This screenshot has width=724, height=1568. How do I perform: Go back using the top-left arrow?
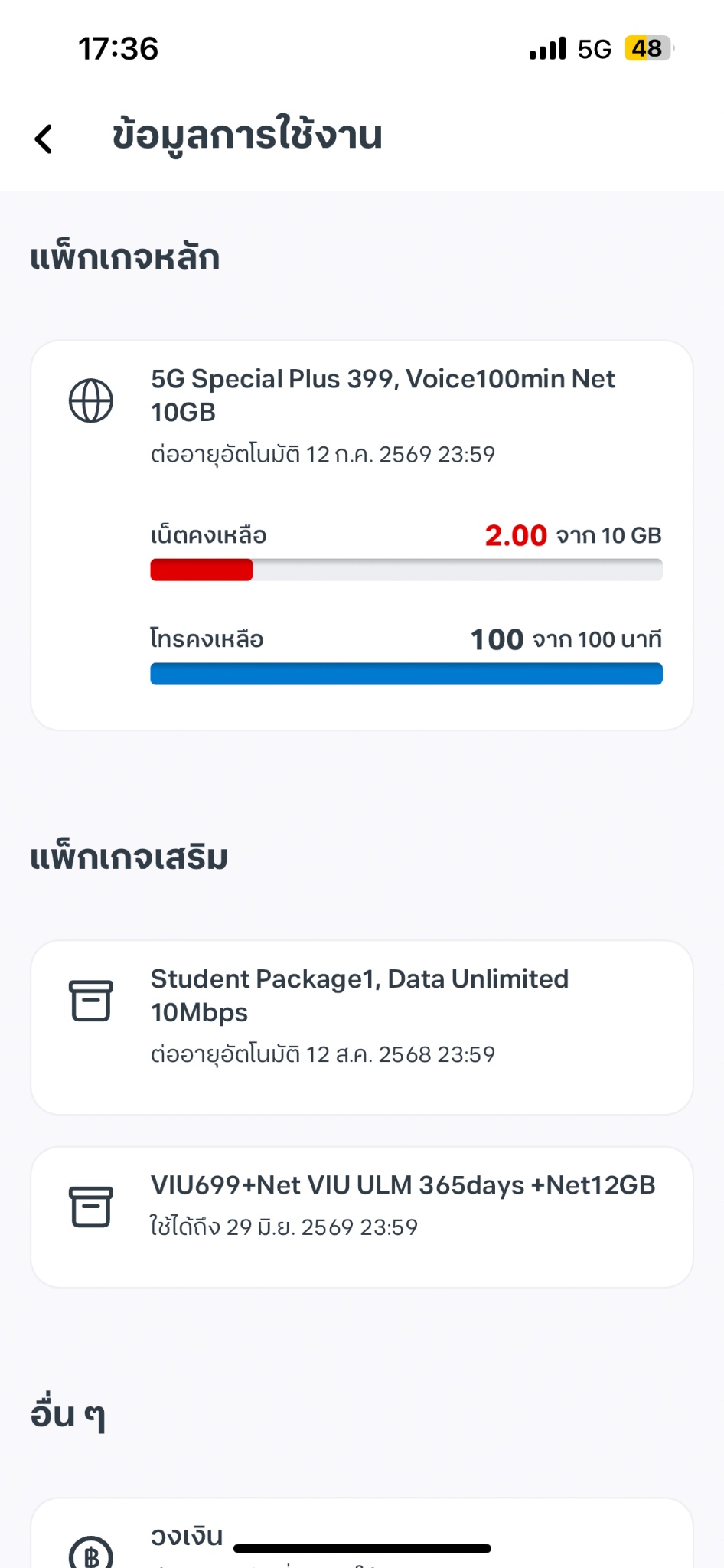(x=44, y=139)
